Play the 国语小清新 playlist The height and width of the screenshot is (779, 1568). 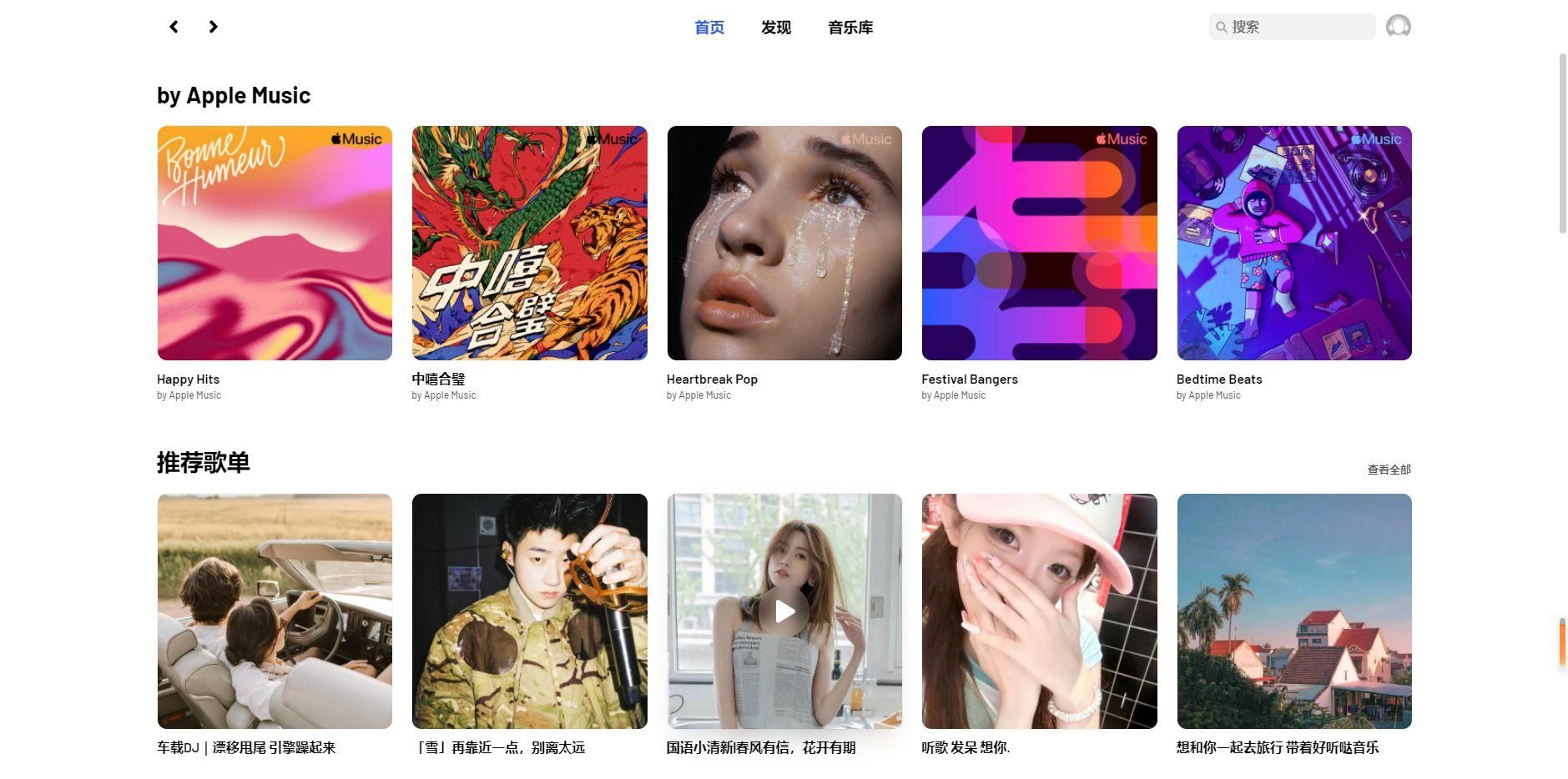(x=784, y=611)
